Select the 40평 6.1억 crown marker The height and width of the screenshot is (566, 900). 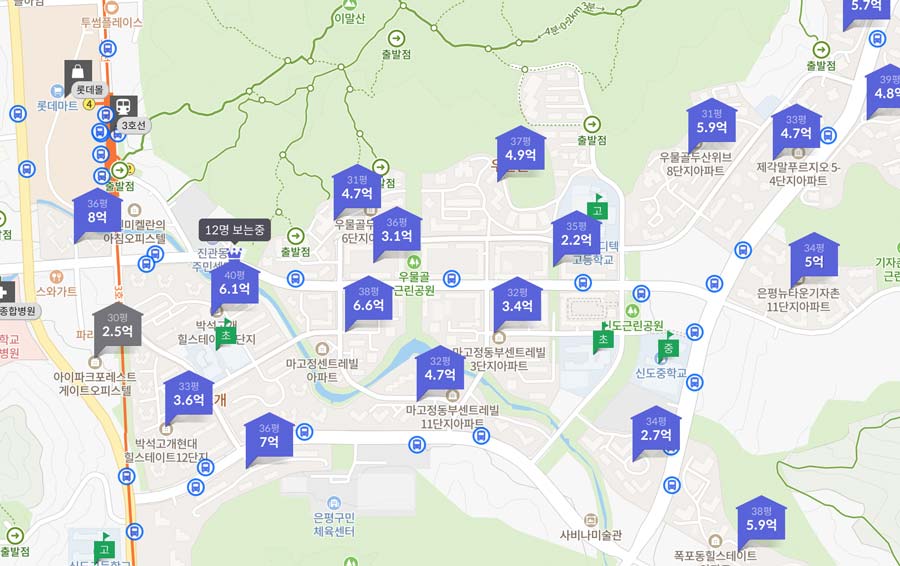(234, 284)
